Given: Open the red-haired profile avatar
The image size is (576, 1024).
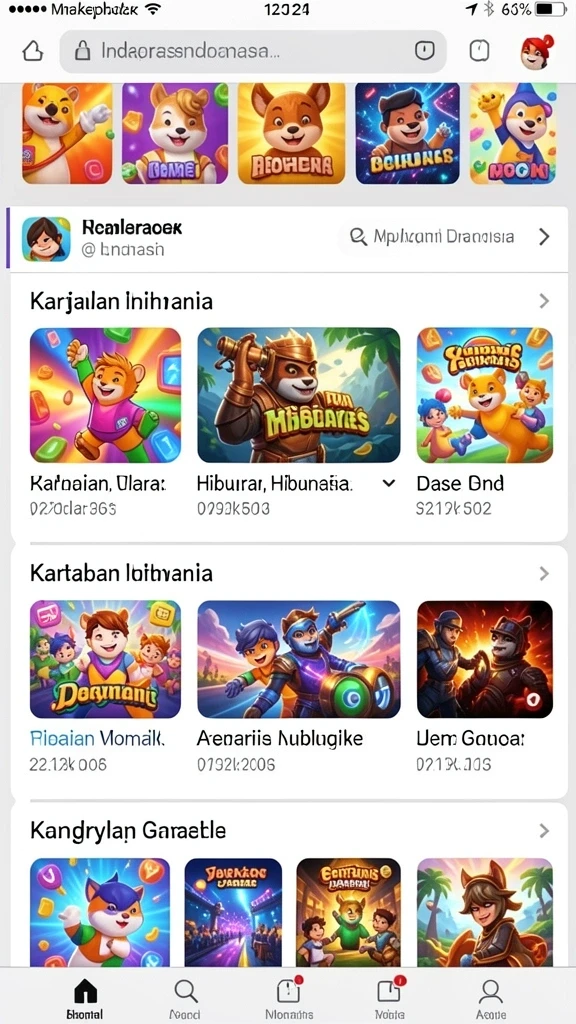Looking at the screenshot, I should click(x=537, y=52).
